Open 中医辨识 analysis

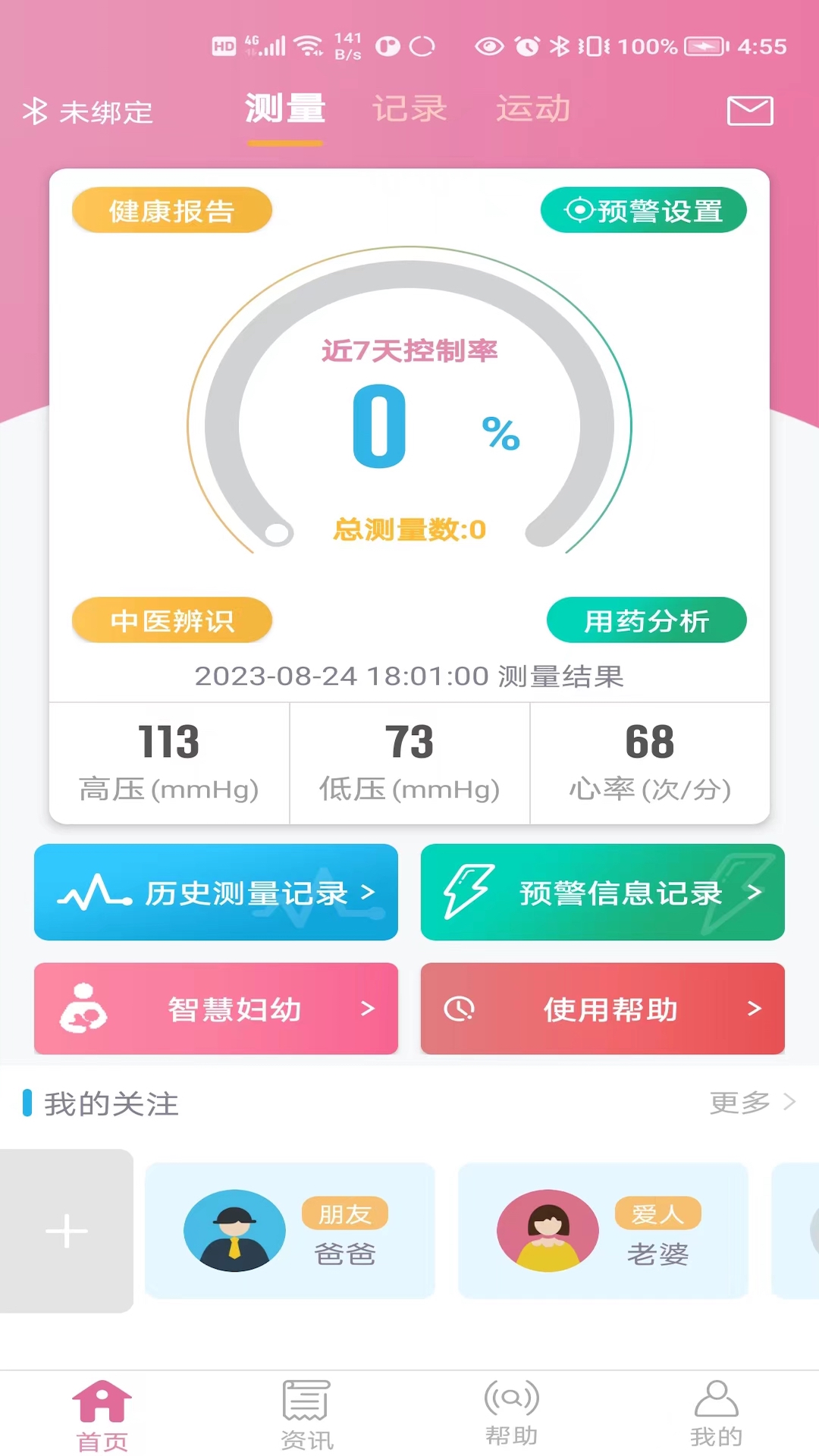171,620
